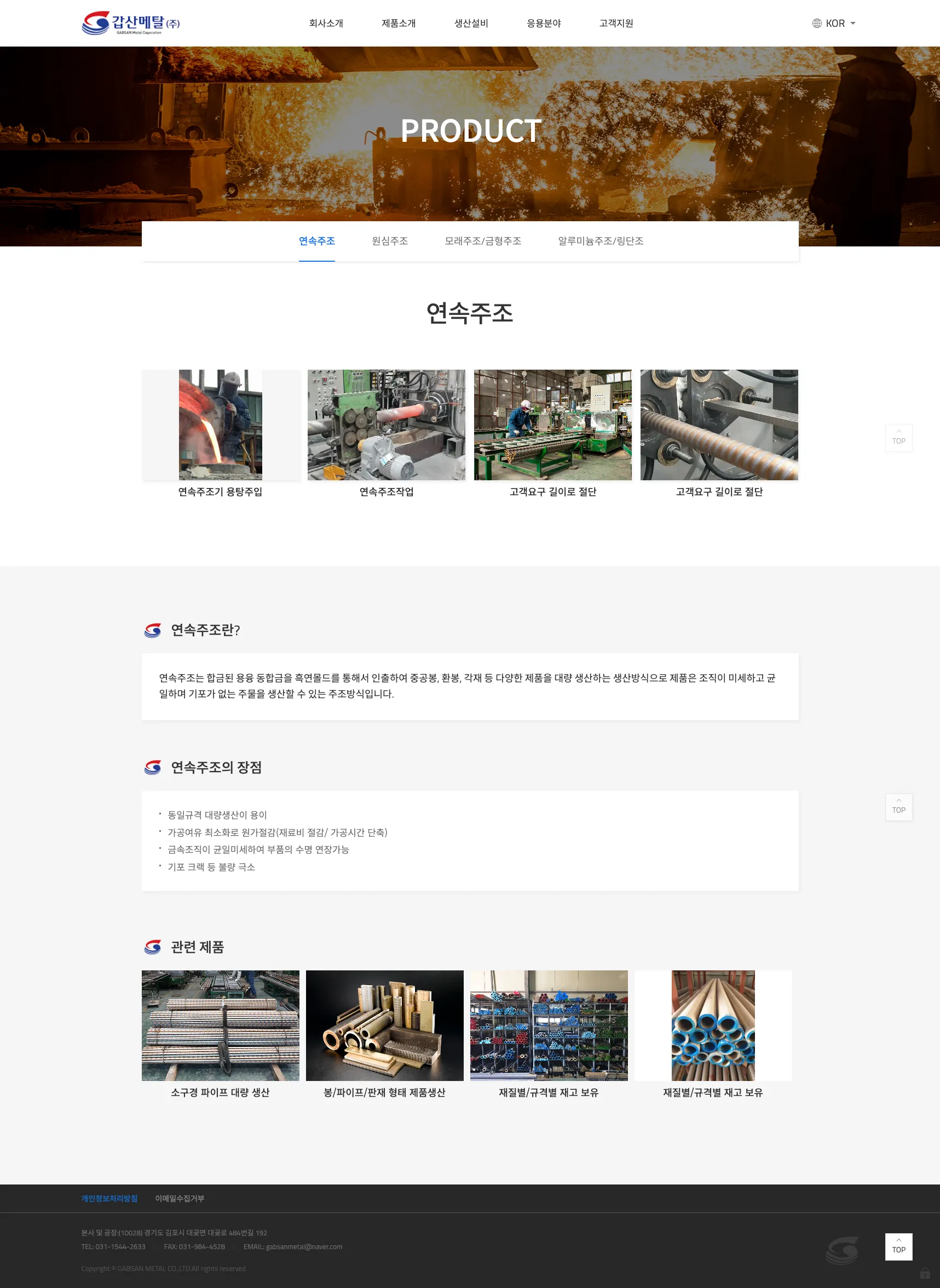Go to 생산설비 section
The image size is (940, 1288).
pyautogui.click(x=471, y=24)
